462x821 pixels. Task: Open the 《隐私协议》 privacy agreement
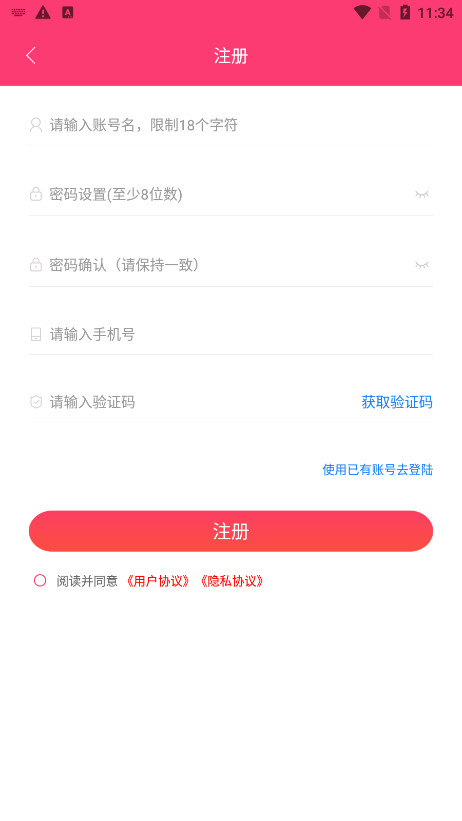pos(232,581)
